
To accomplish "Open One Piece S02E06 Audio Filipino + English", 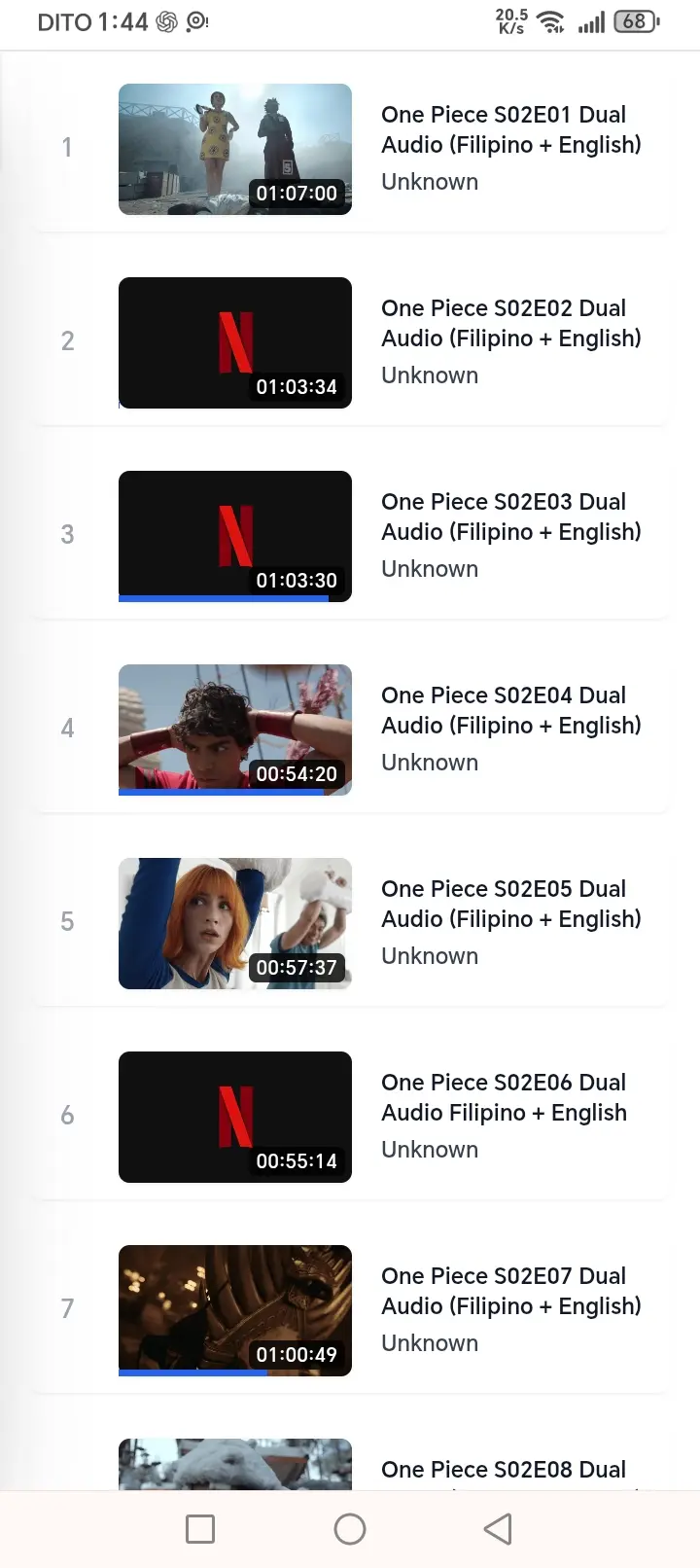I will click(x=350, y=1117).
